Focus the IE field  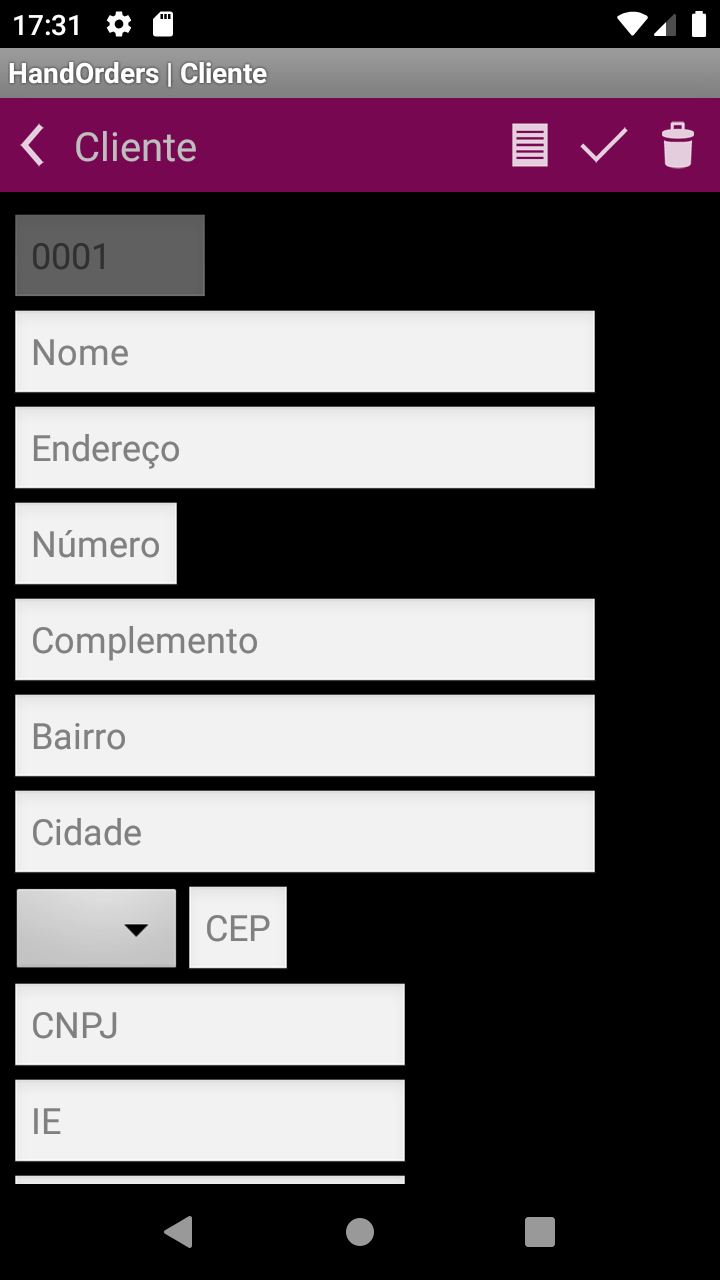210,1120
